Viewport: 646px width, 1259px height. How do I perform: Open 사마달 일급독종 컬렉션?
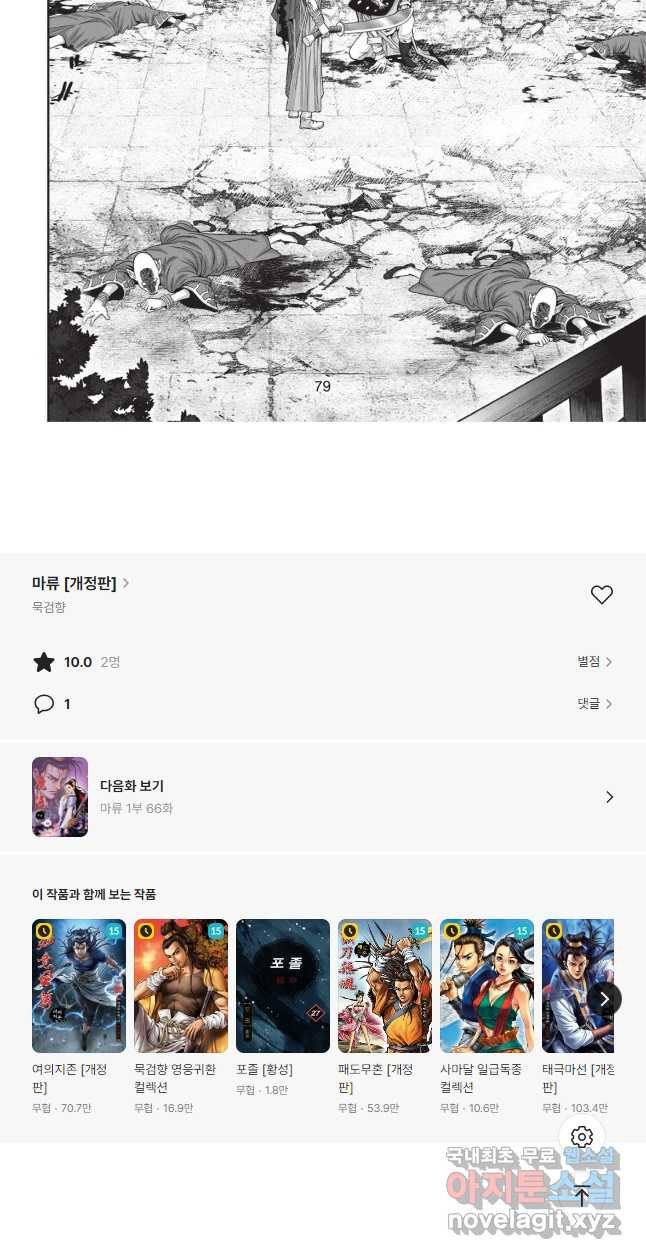pyautogui.click(x=487, y=986)
